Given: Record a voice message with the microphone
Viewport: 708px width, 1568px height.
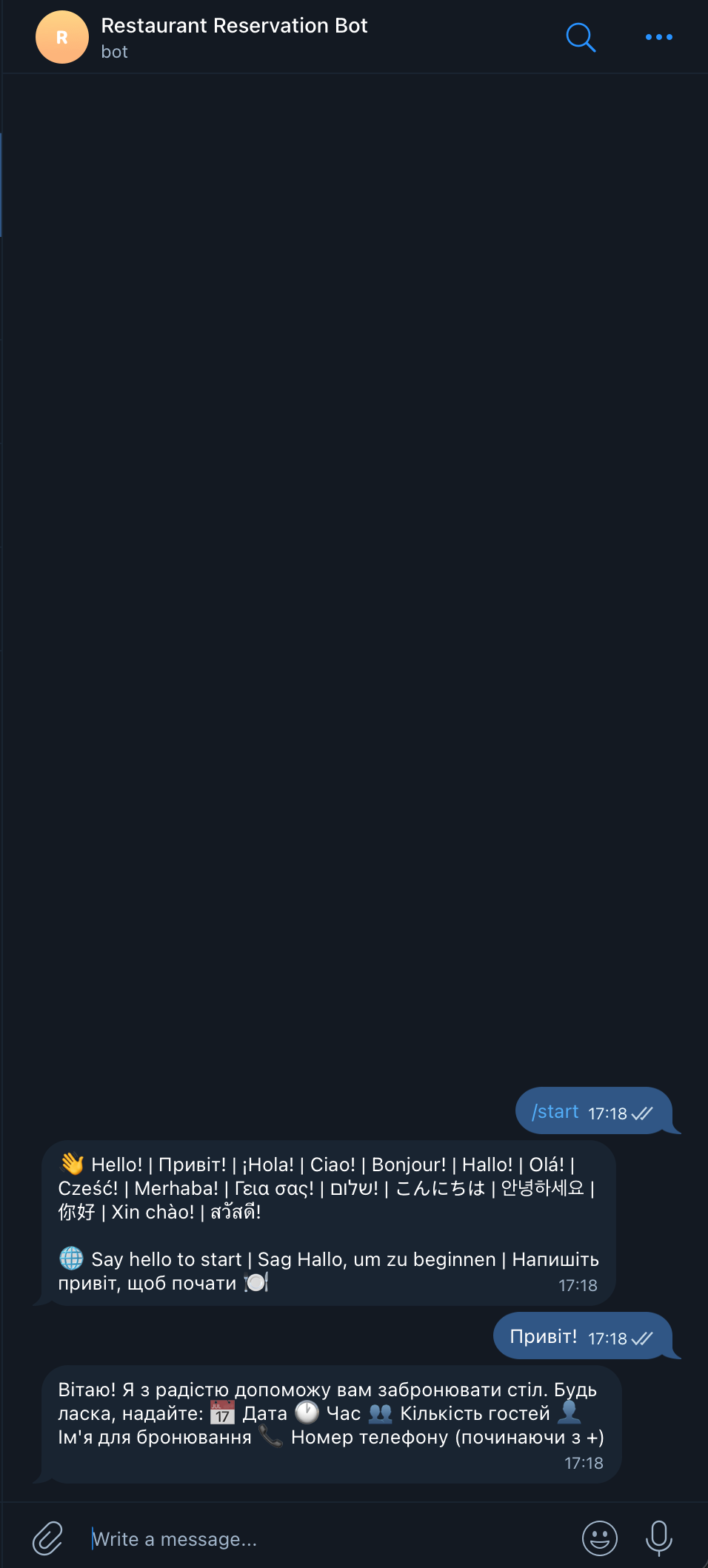Looking at the screenshot, I should coord(658,1538).
